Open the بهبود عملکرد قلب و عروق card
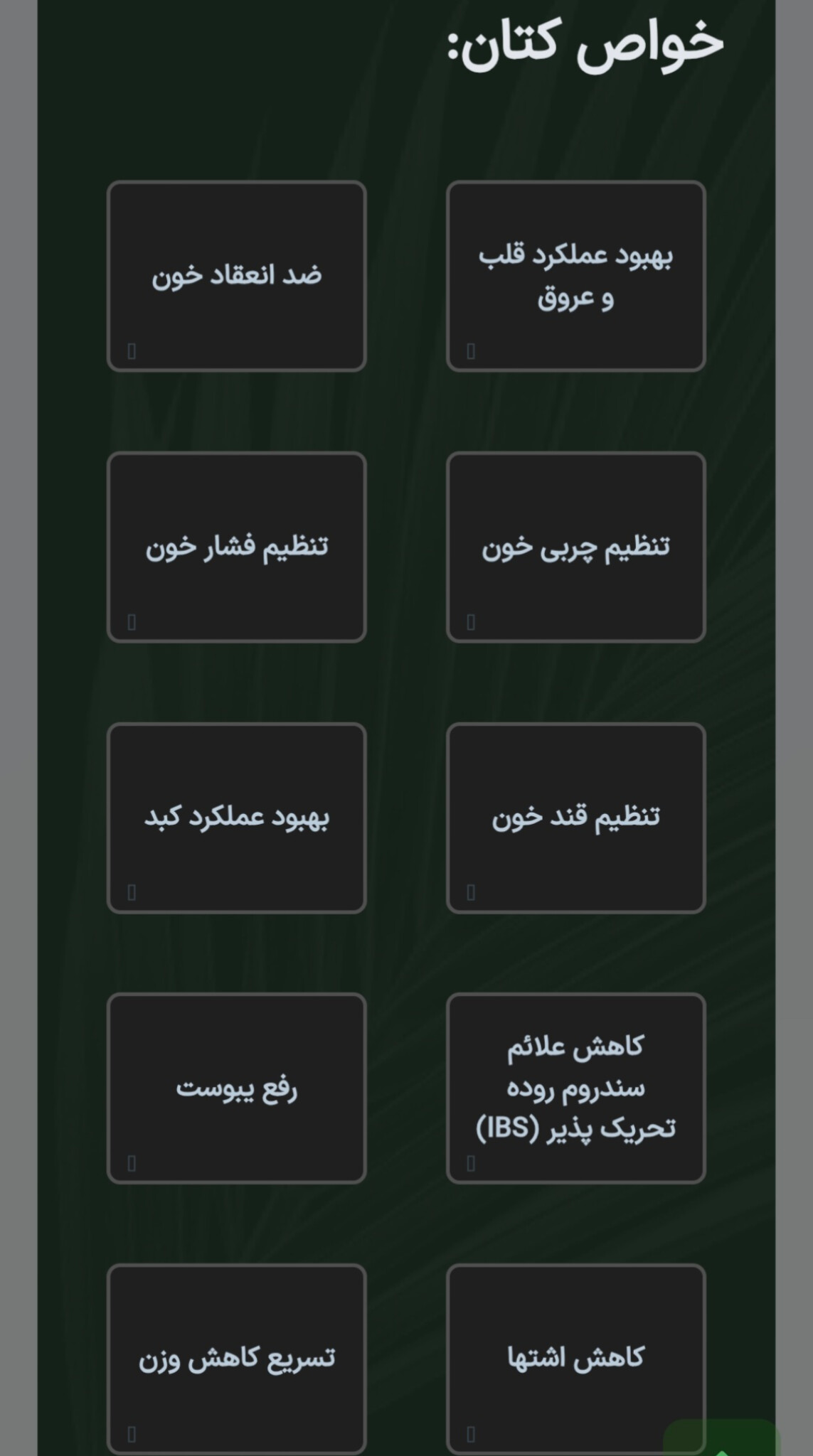Image resolution: width=813 pixels, height=1456 pixels. click(575, 276)
